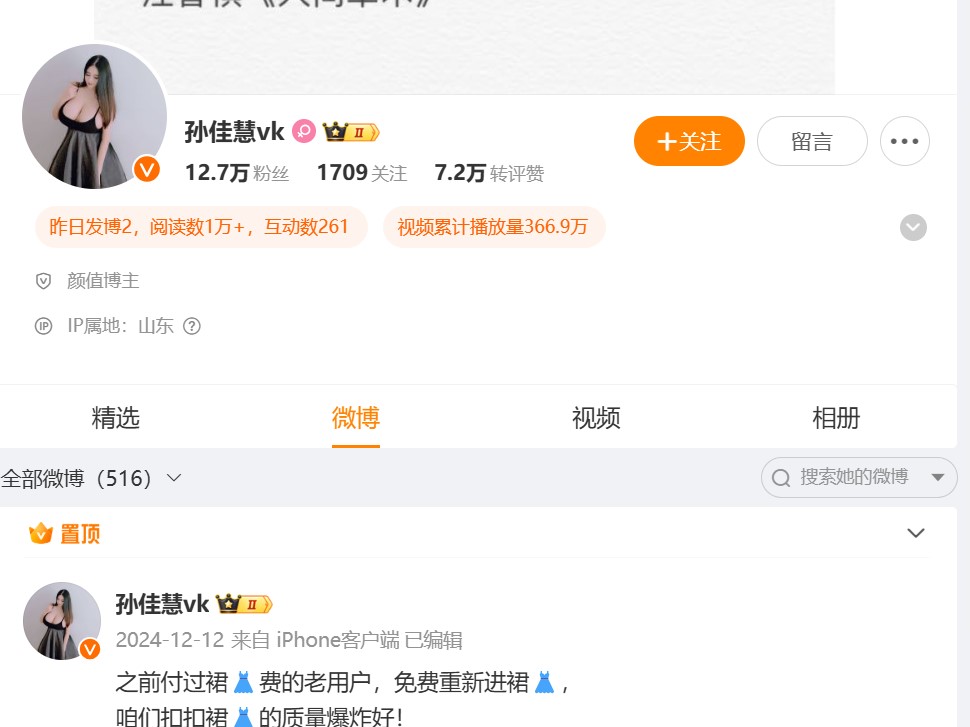Tap the 留言 message button
970x727 pixels.
pyautogui.click(x=811, y=141)
